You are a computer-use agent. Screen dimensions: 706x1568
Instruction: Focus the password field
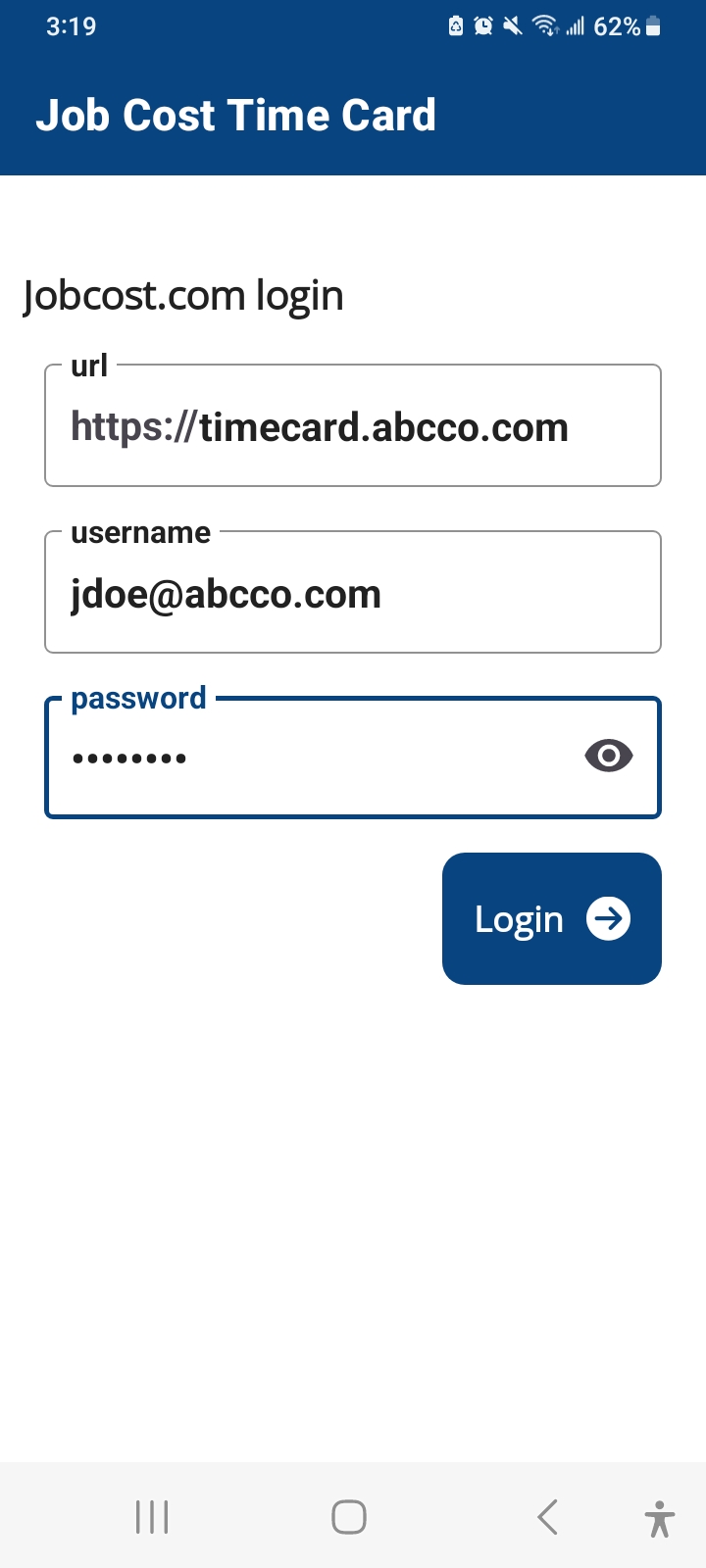coord(353,757)
